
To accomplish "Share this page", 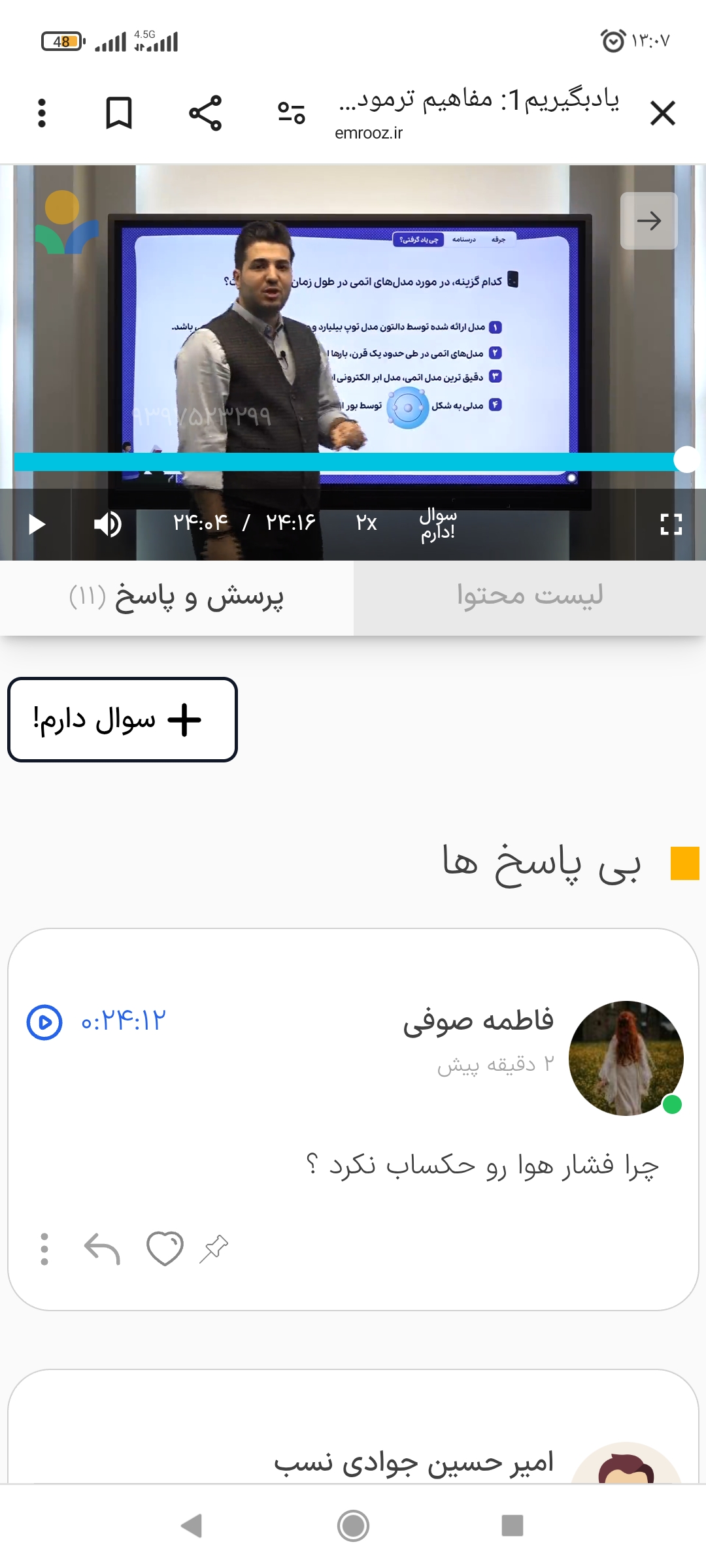I will pos(205,113).
